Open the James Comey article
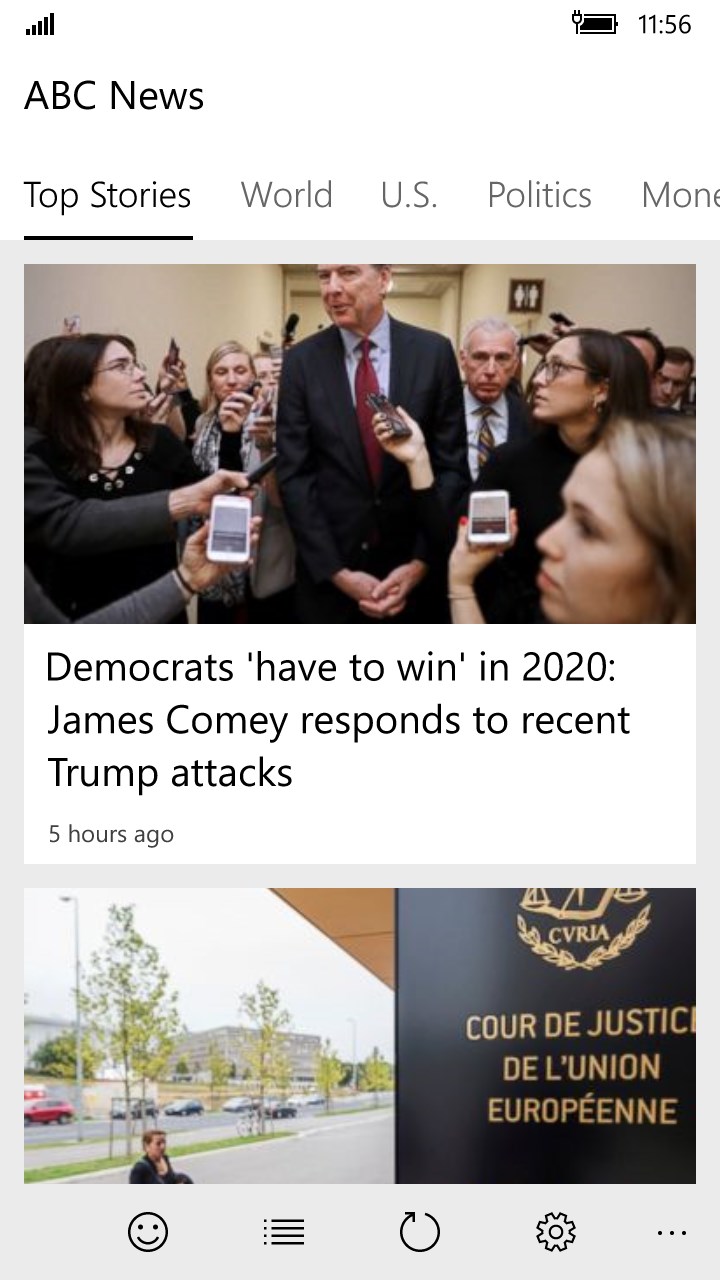The height and width of the screenshot is (1280, 720). pos(338,720)
